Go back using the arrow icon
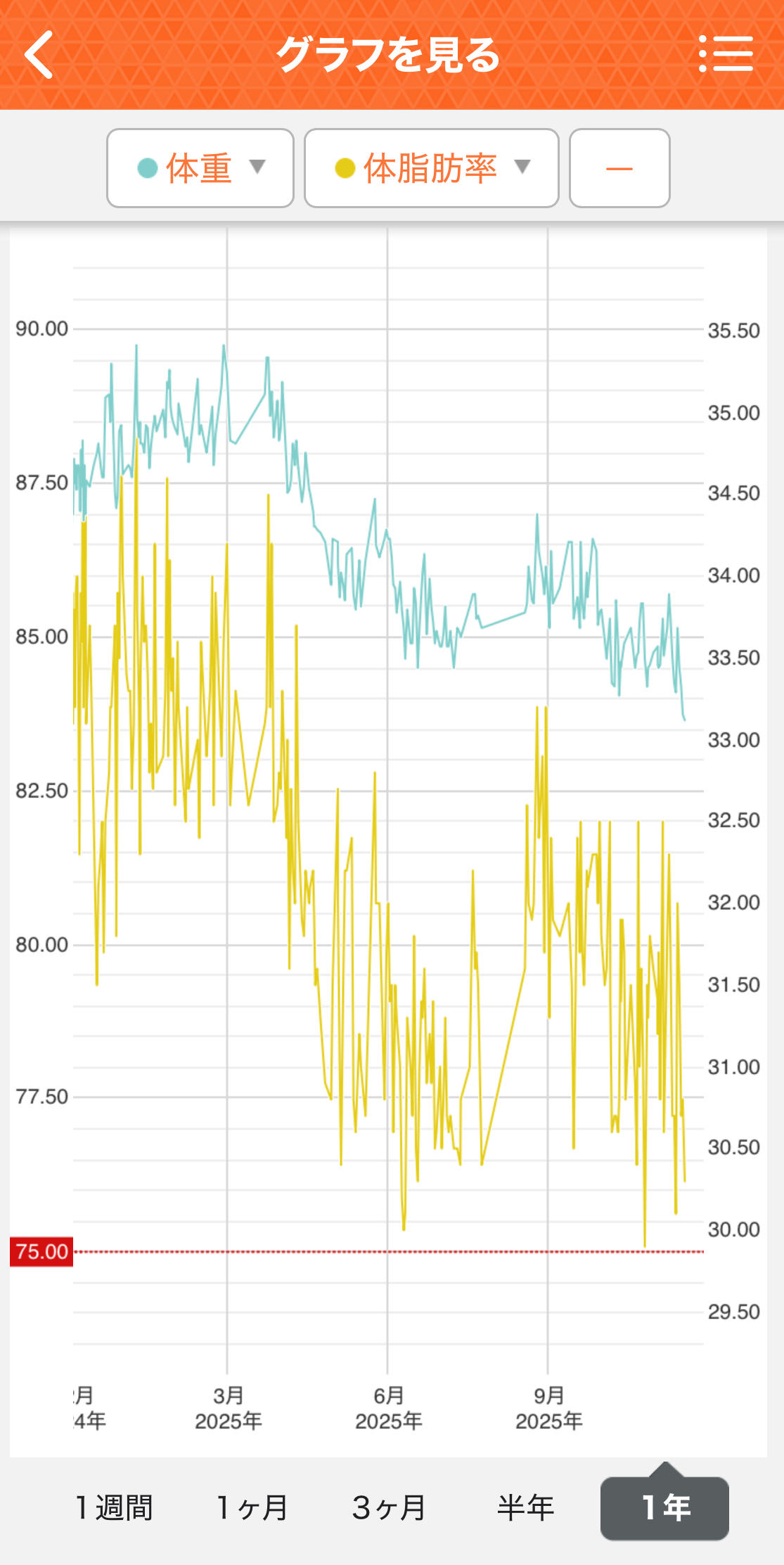 click(x=39, y=54)
